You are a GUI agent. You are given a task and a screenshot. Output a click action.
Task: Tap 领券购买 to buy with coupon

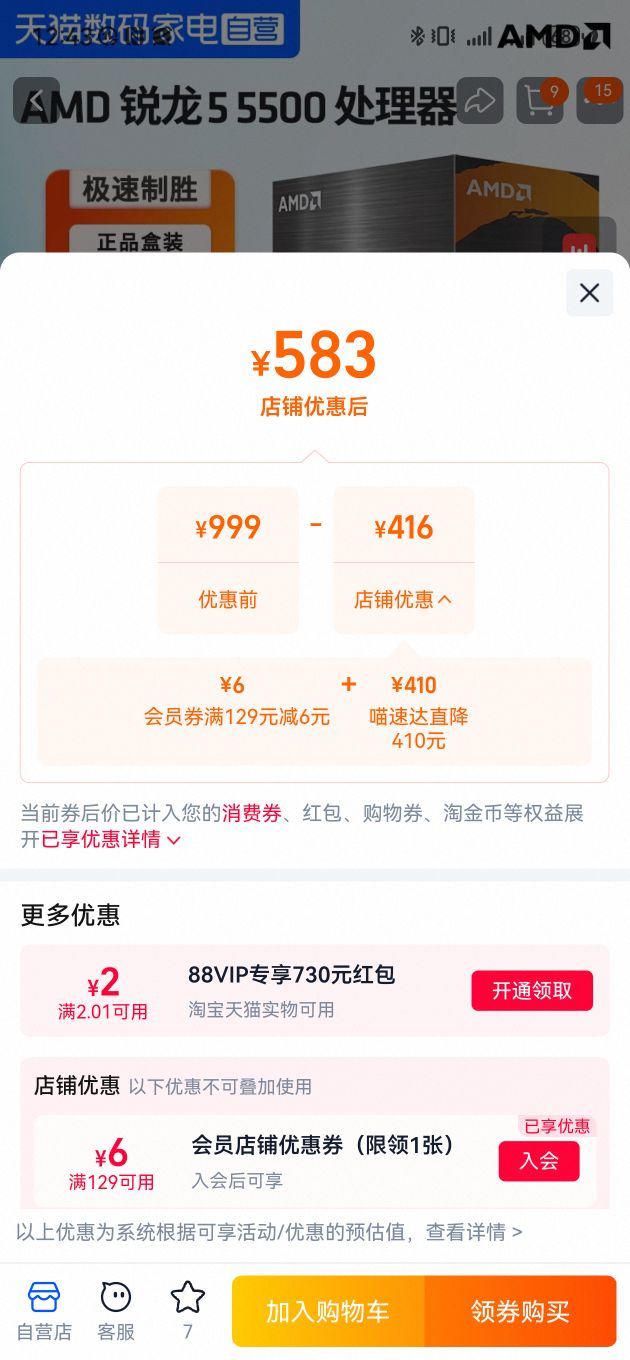tap(520, 1311)
